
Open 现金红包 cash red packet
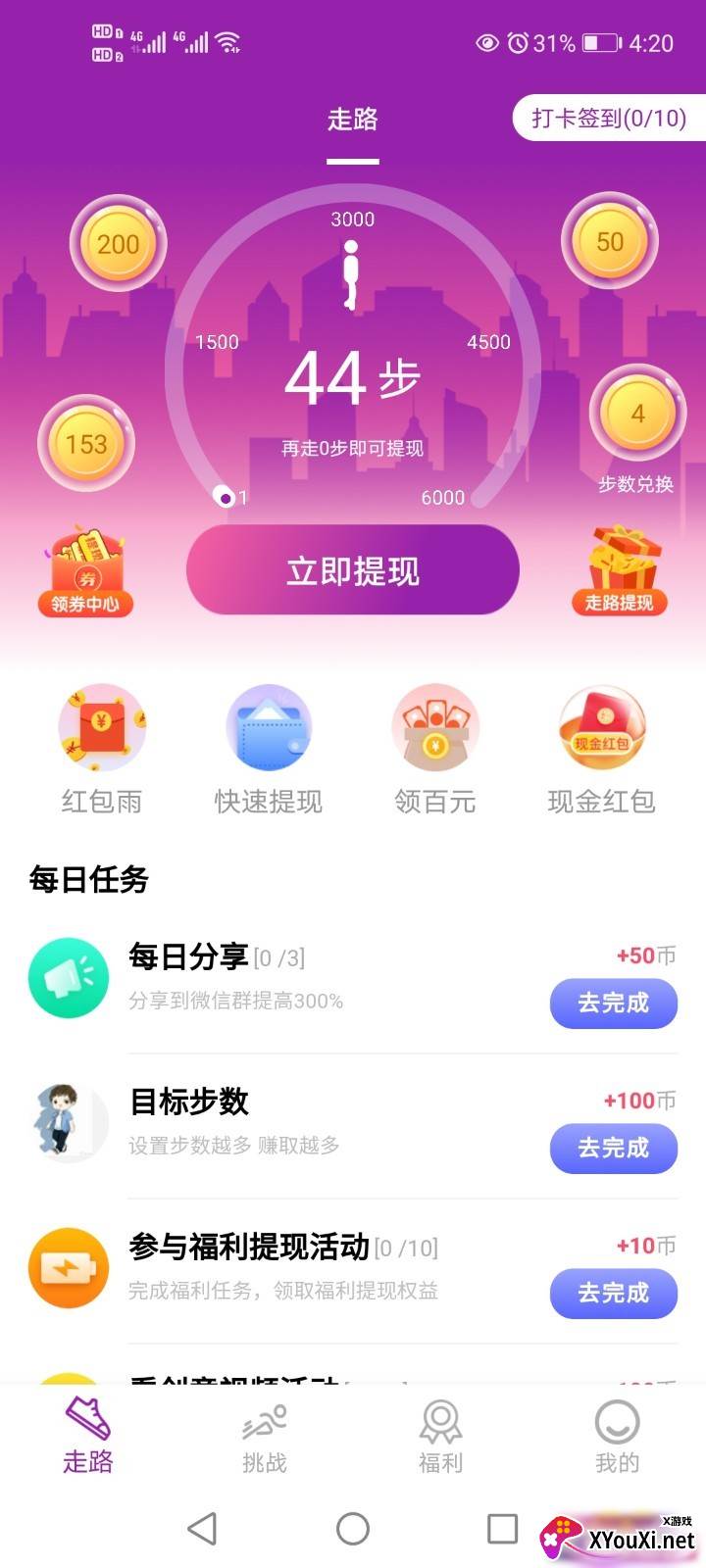click(x=601, y=751)
